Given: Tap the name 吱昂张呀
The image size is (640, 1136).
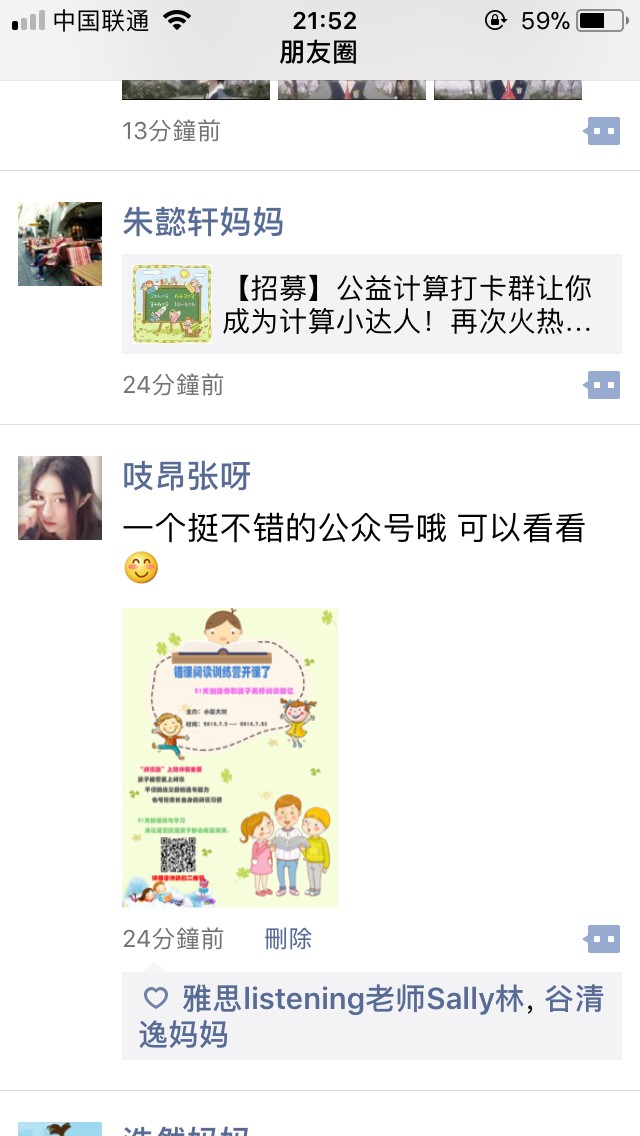Looking at the screenshot, I should [187, 476].
